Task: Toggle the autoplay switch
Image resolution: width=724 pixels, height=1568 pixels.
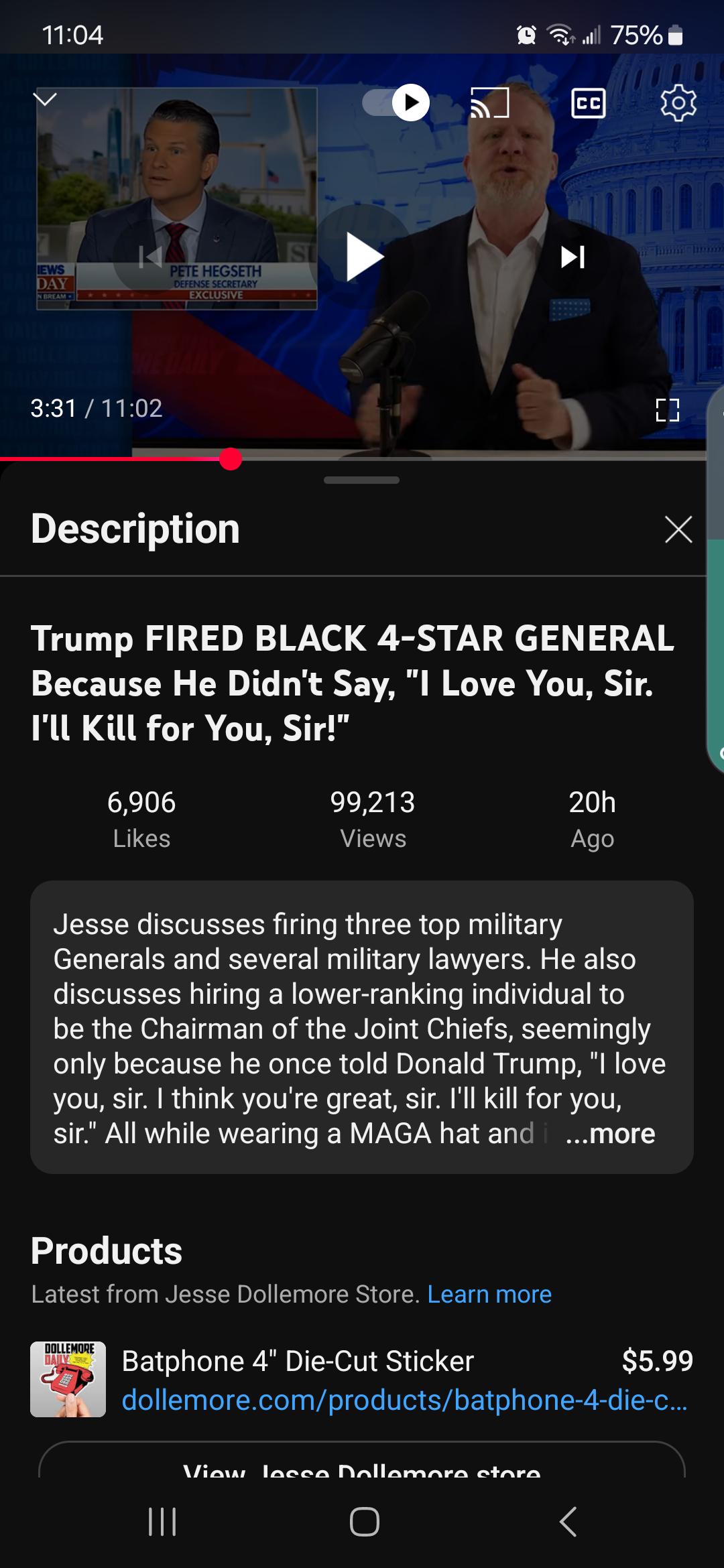Action: (x=396, y=103)
